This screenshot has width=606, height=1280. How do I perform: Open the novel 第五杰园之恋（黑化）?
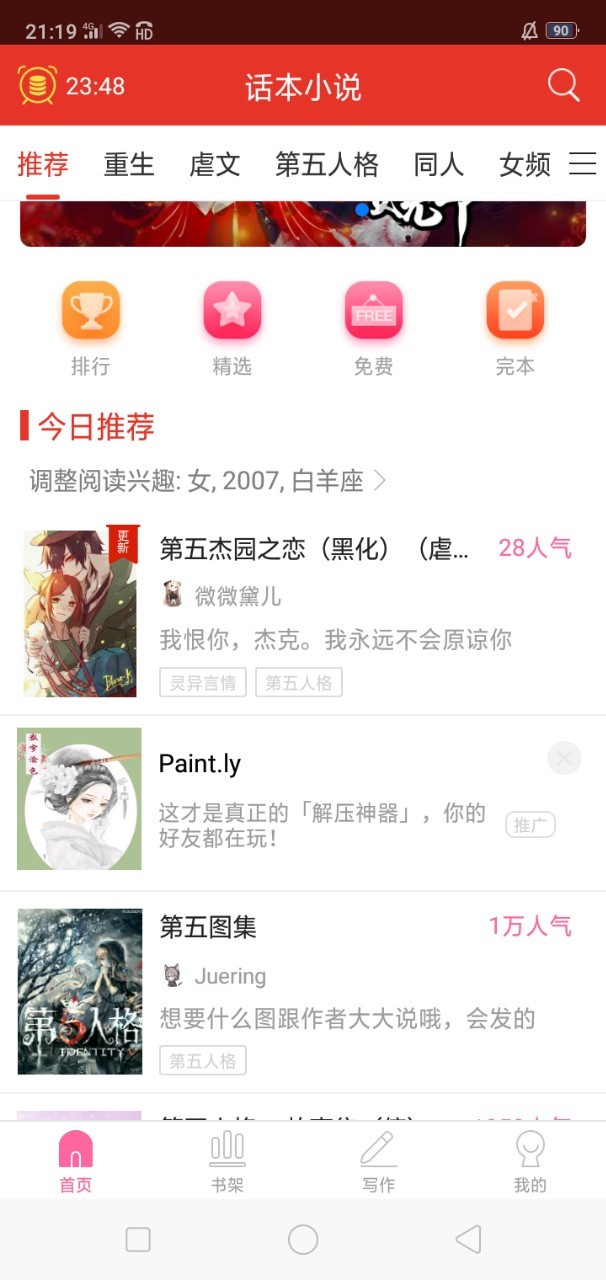(303, 614)
